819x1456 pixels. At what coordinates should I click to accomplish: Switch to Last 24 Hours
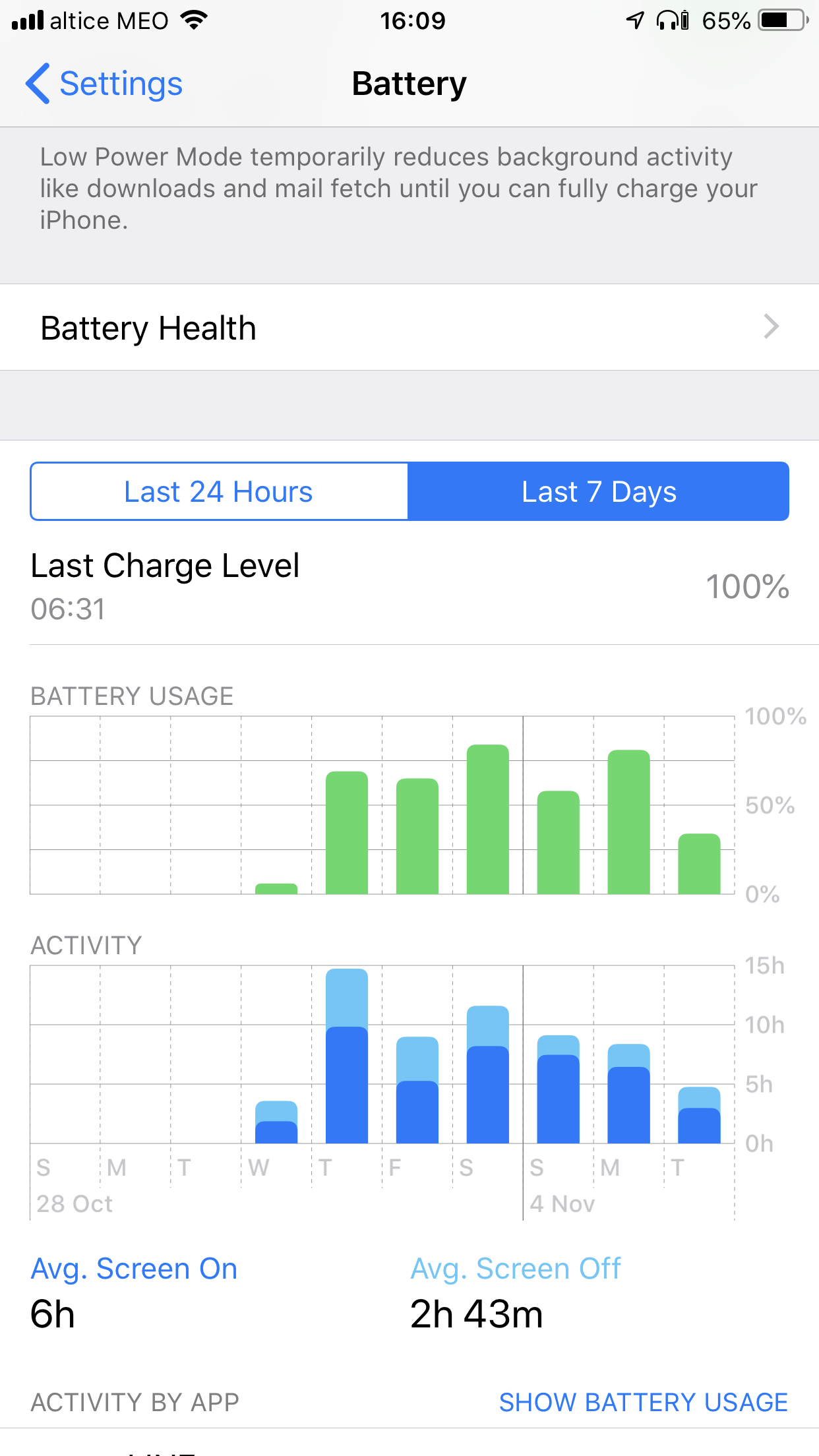click(x=219, y=491)
